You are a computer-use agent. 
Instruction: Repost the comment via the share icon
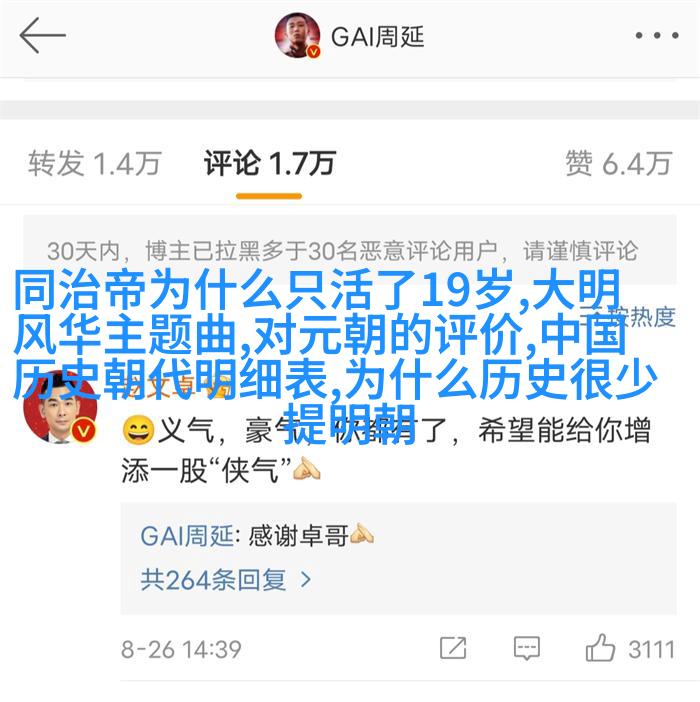coord(453,648)
